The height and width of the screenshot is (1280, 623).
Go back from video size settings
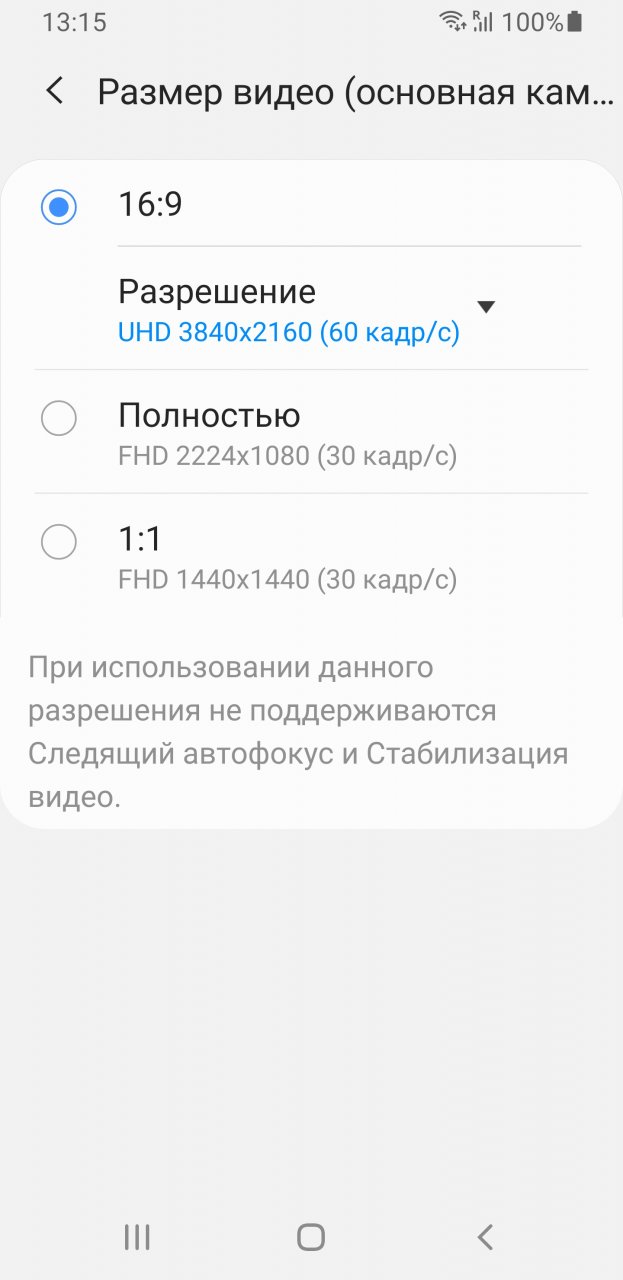(x=55, y=92)
